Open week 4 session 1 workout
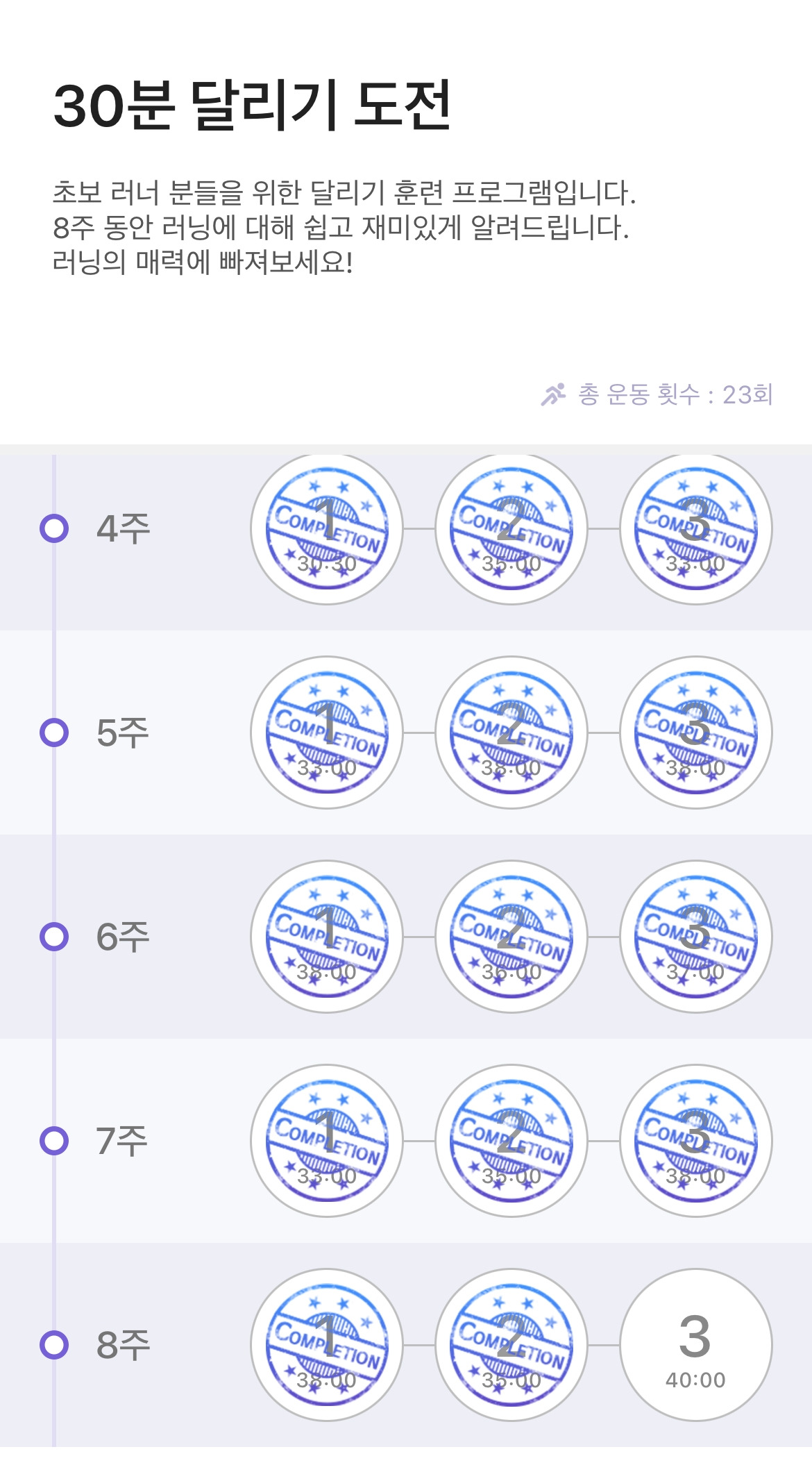812x1472 pixels. pyautogui.click(x=327, y=529)
